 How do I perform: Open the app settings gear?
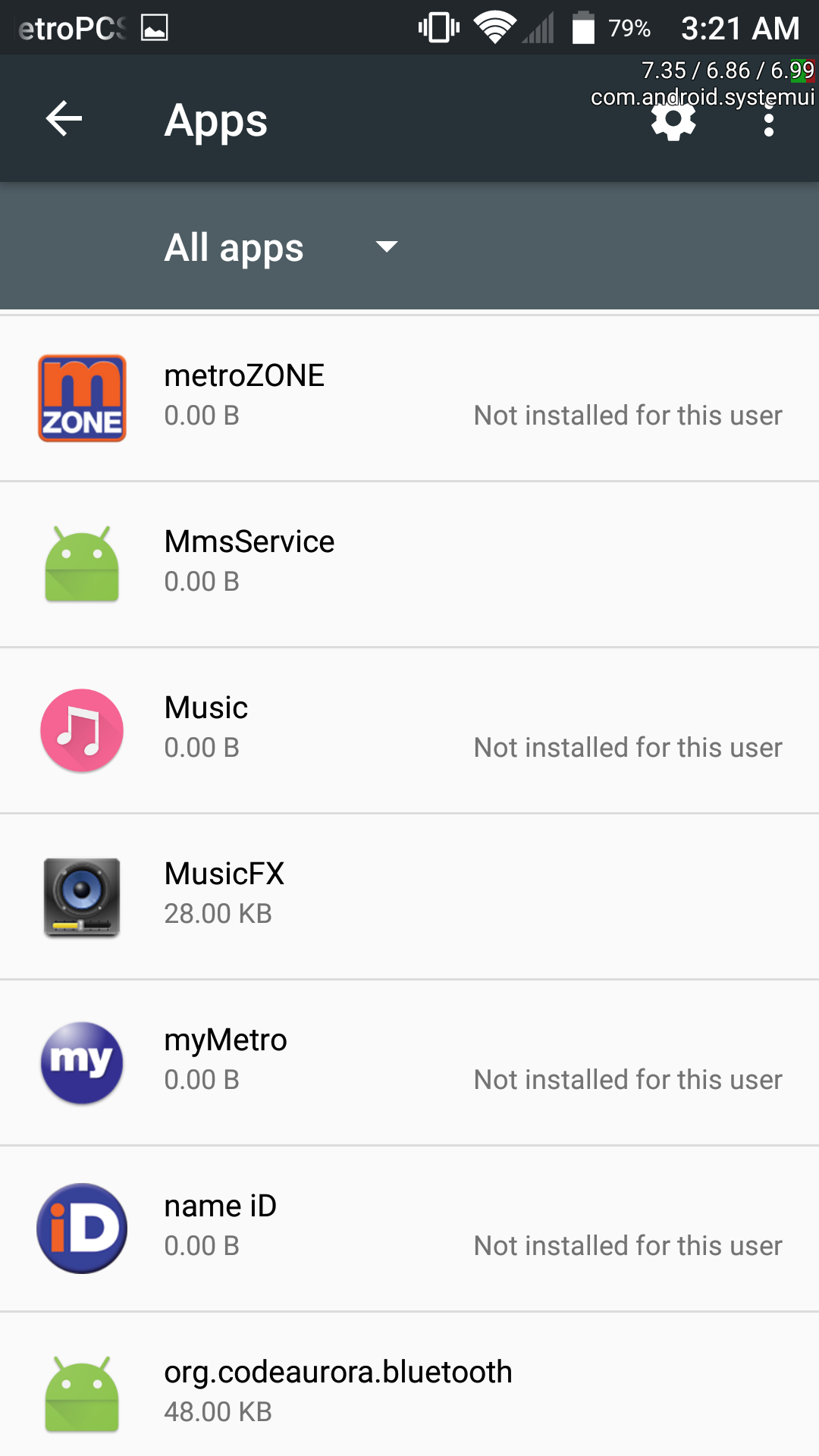[x=673, y=119]
